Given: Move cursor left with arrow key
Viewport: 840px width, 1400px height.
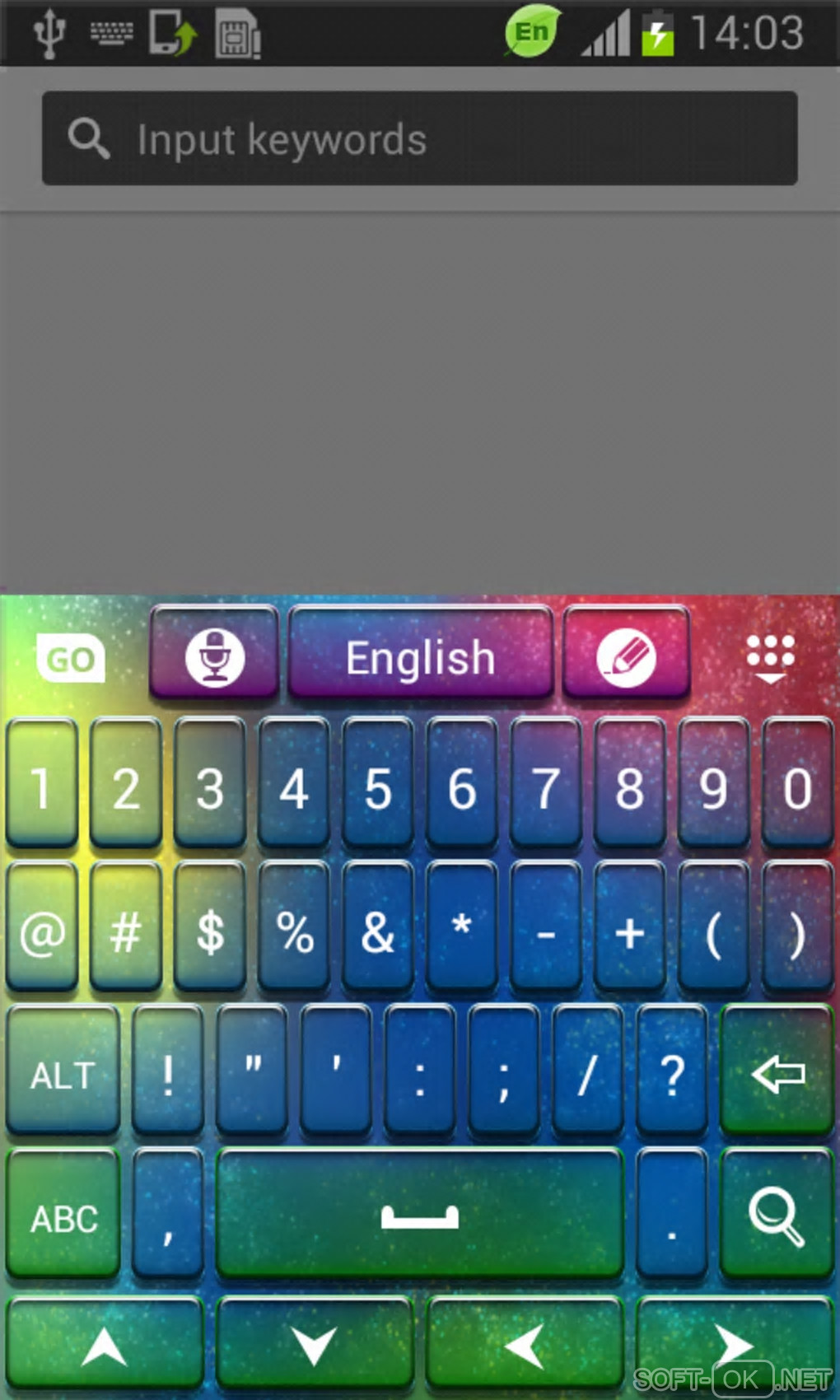Looking at the screenshot, I should (x=525, y=1346).
